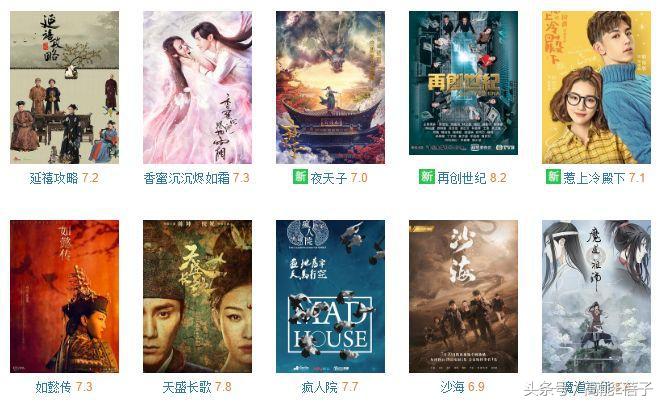Open the 如懿传 poster
This screenshot has height=402, width=662.
(64, 296)
